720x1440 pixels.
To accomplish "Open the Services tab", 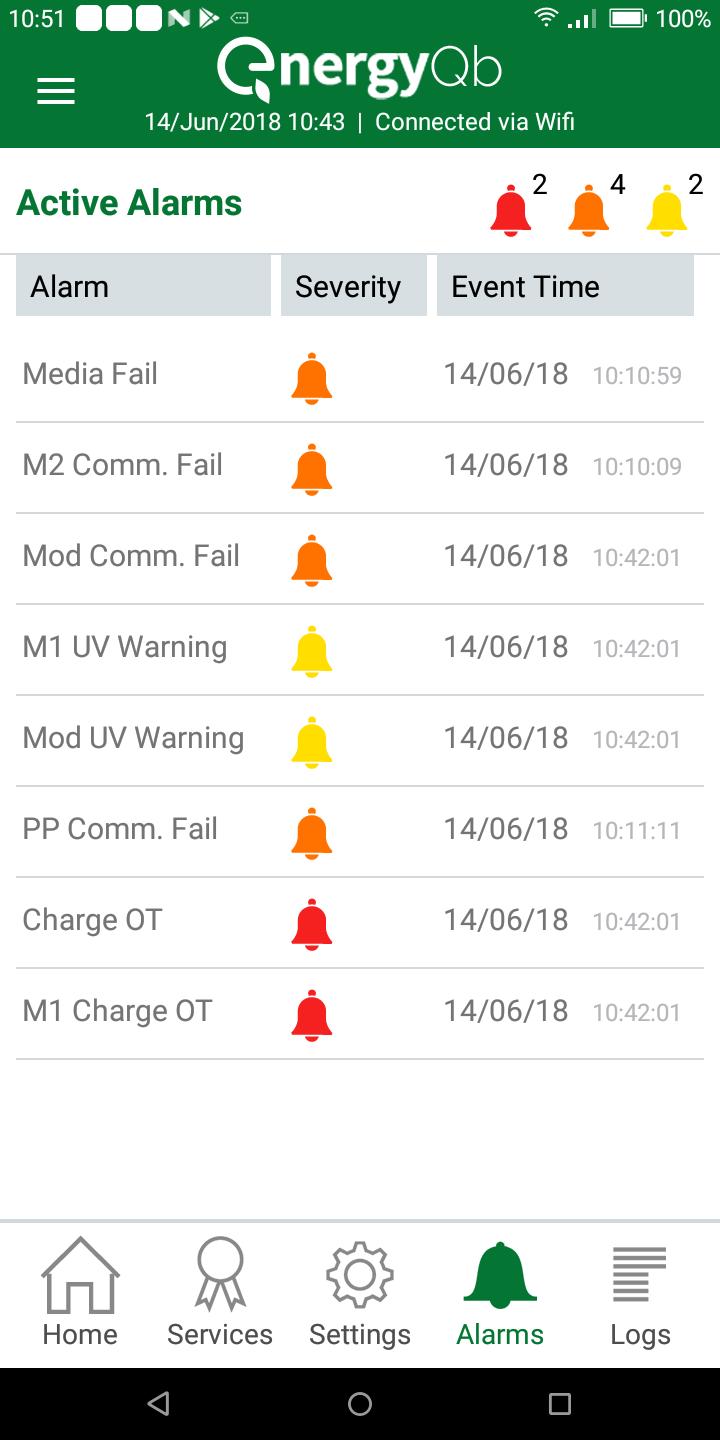I will [220, 1293].
